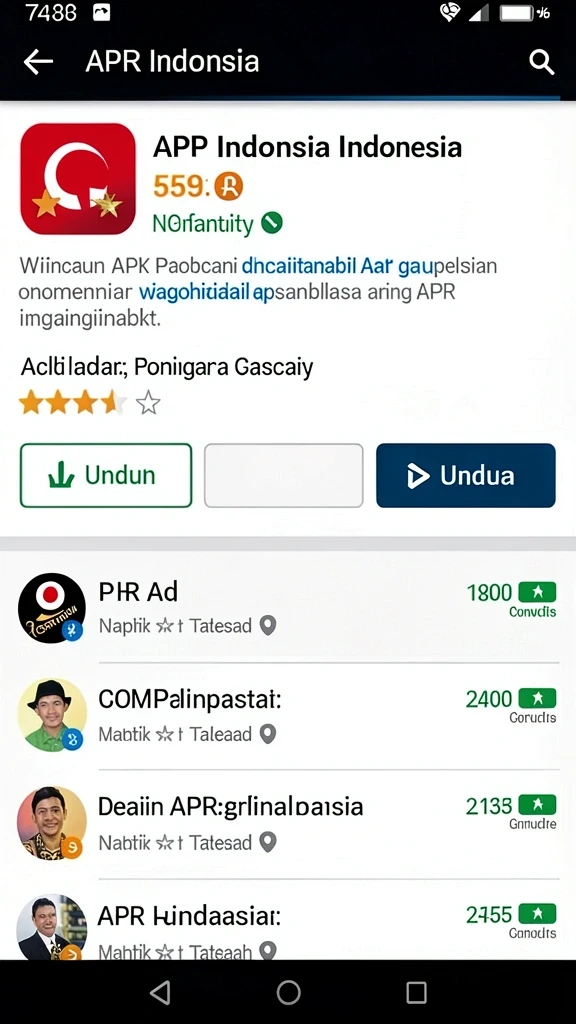Go back using the app bar arrow
This screenshot has height=1024, width=576.
coord(38,62)
